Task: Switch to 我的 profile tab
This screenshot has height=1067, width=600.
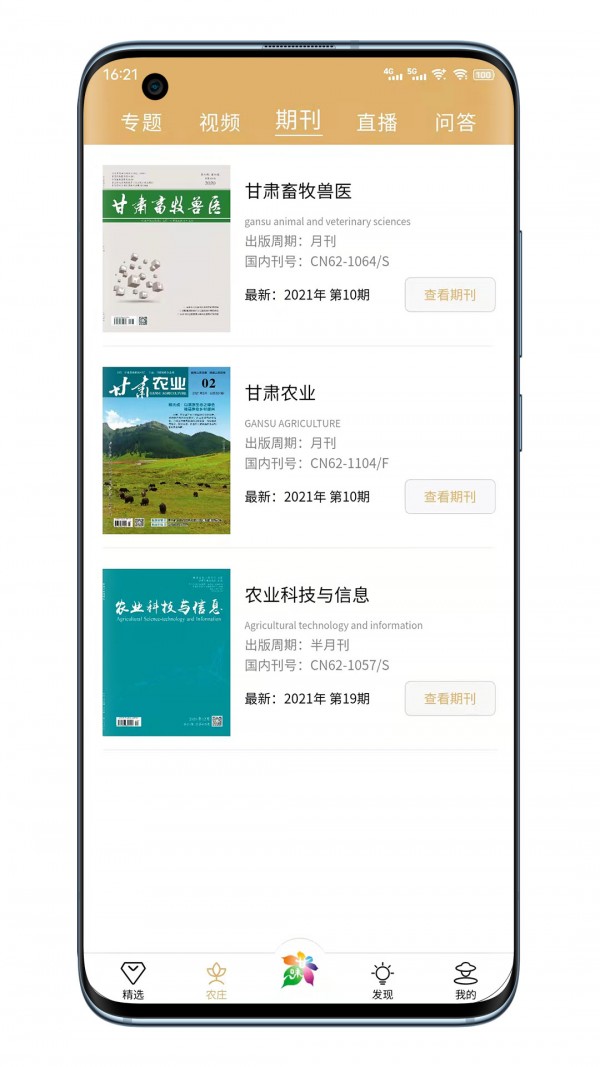Action: [465, 980]
